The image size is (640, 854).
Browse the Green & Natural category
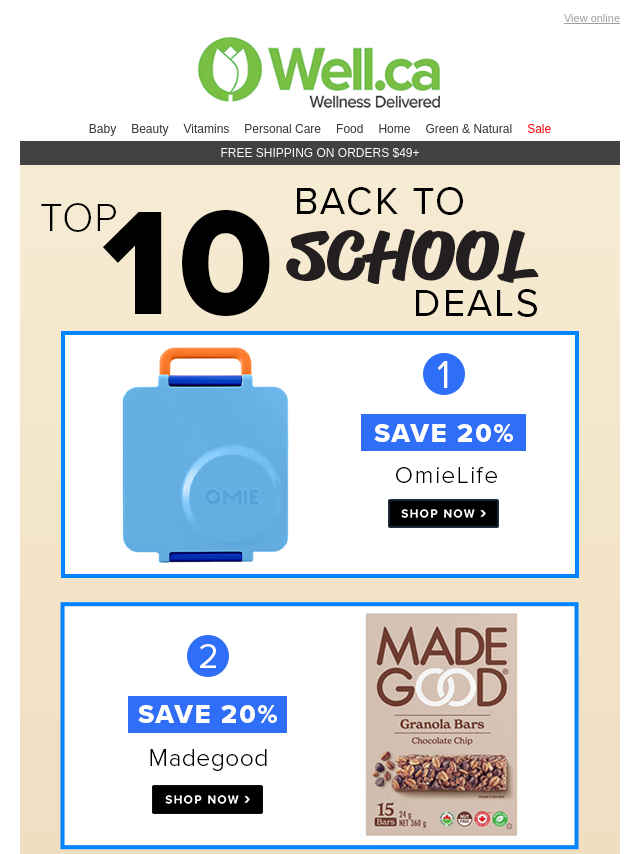(468, 129)
